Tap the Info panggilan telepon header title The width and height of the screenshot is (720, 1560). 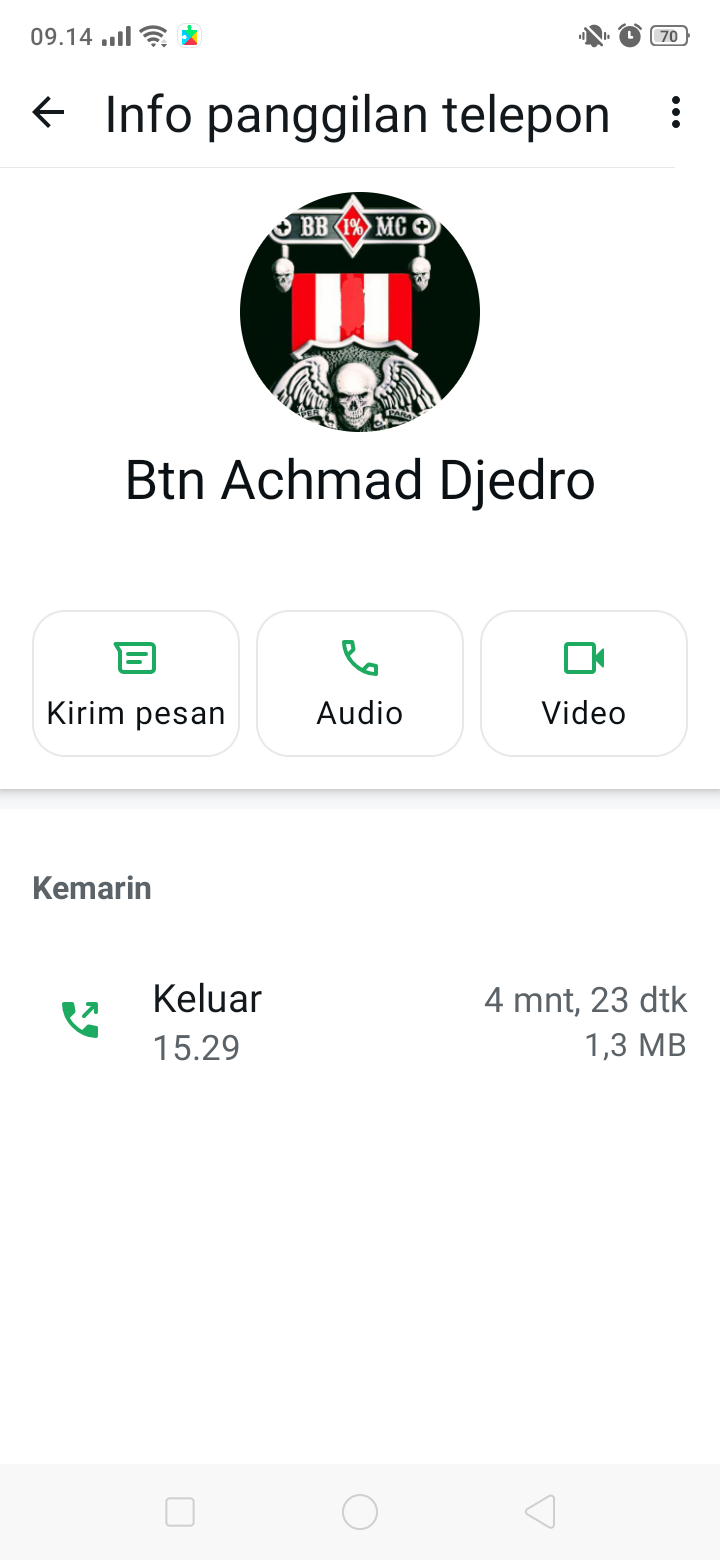pyautogui.click(x=357, y=113)
